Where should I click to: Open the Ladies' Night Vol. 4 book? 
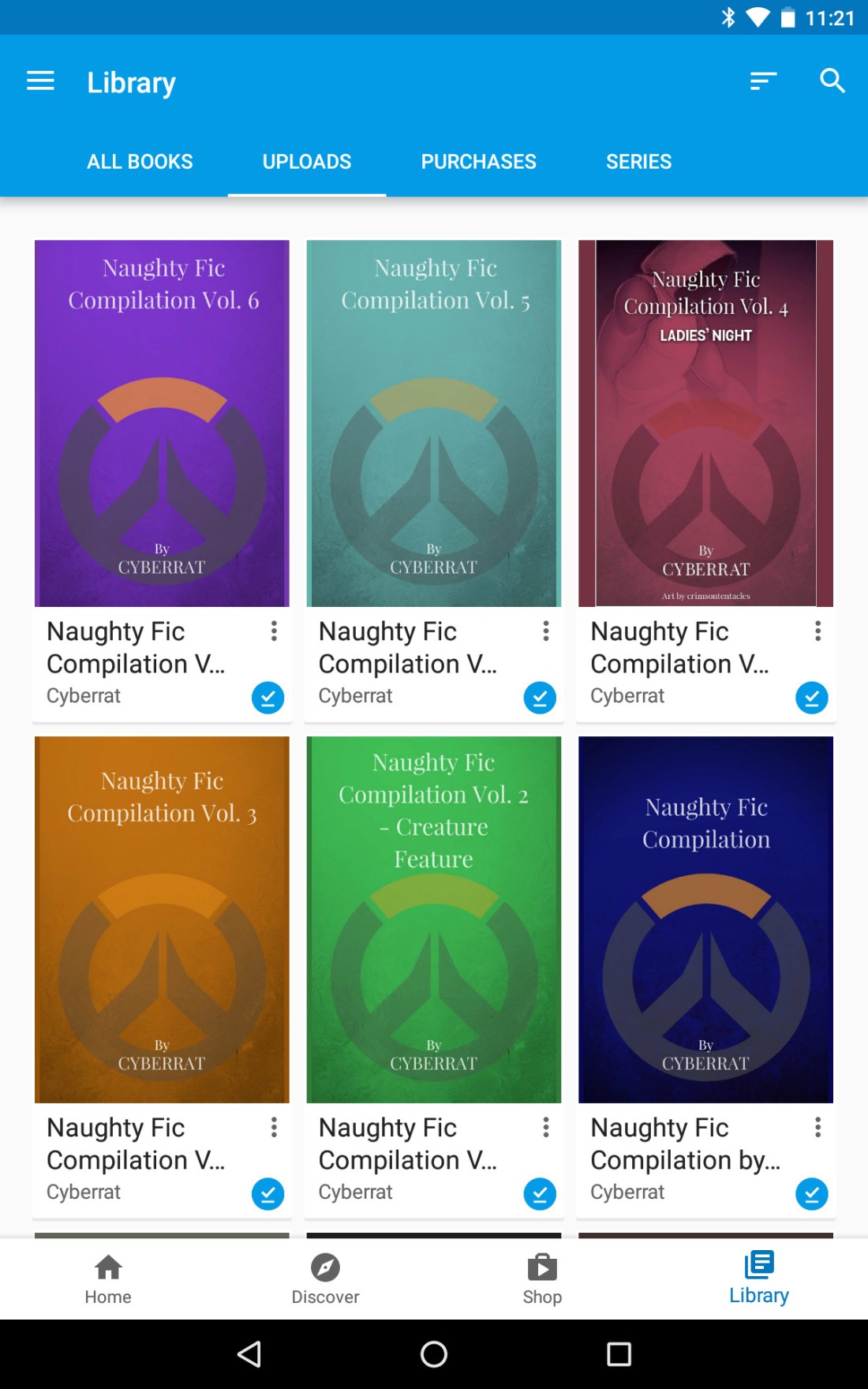click(705, 423)
